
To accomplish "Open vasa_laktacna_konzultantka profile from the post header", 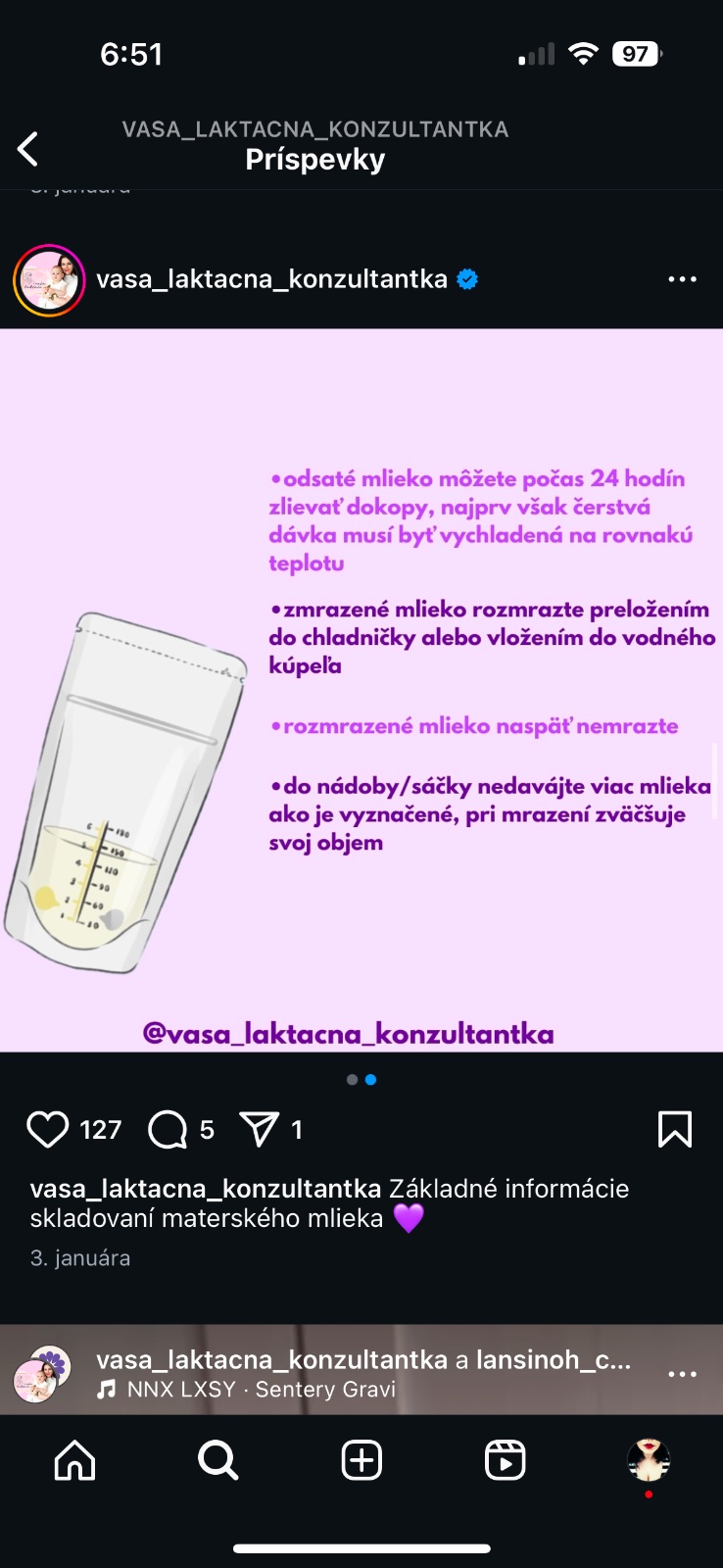I will (x=271, y=279).
